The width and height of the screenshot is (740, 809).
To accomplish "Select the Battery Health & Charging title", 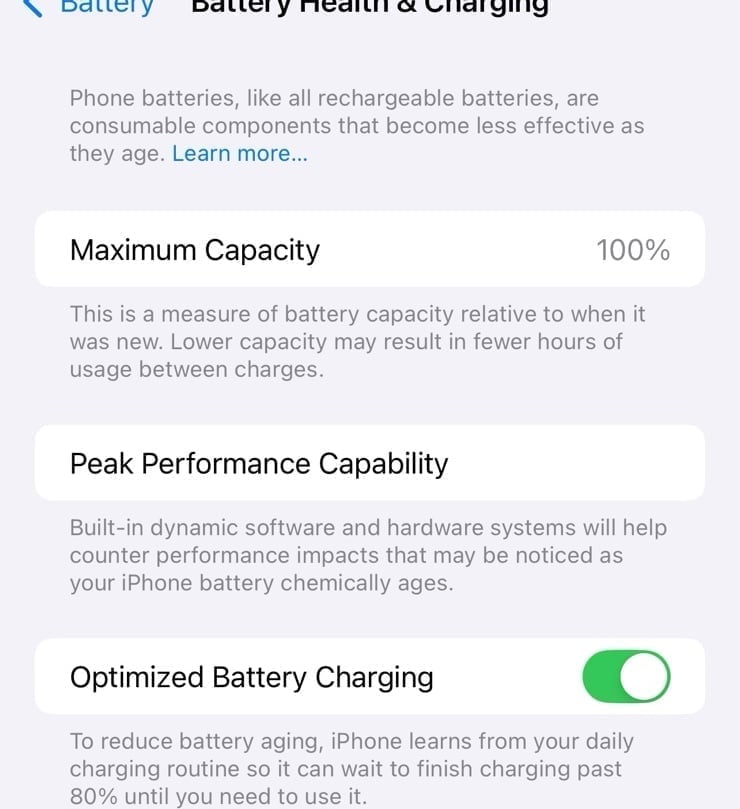I will 368,8.
